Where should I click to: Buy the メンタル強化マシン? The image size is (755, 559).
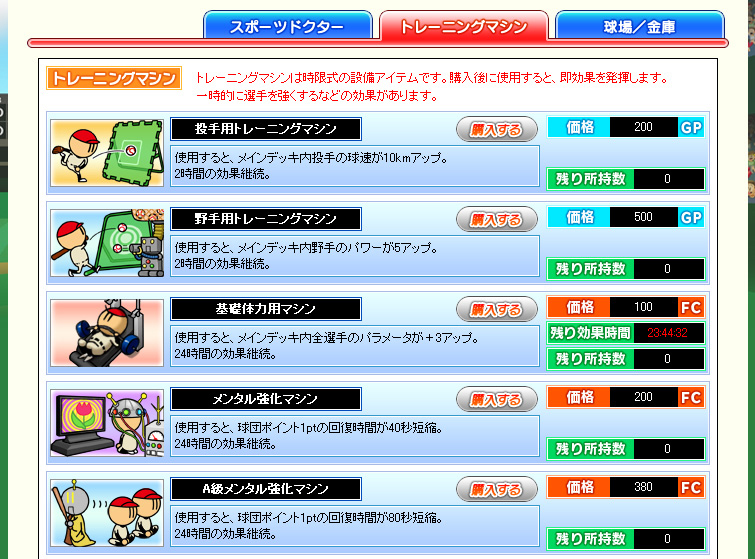(497, 399)
